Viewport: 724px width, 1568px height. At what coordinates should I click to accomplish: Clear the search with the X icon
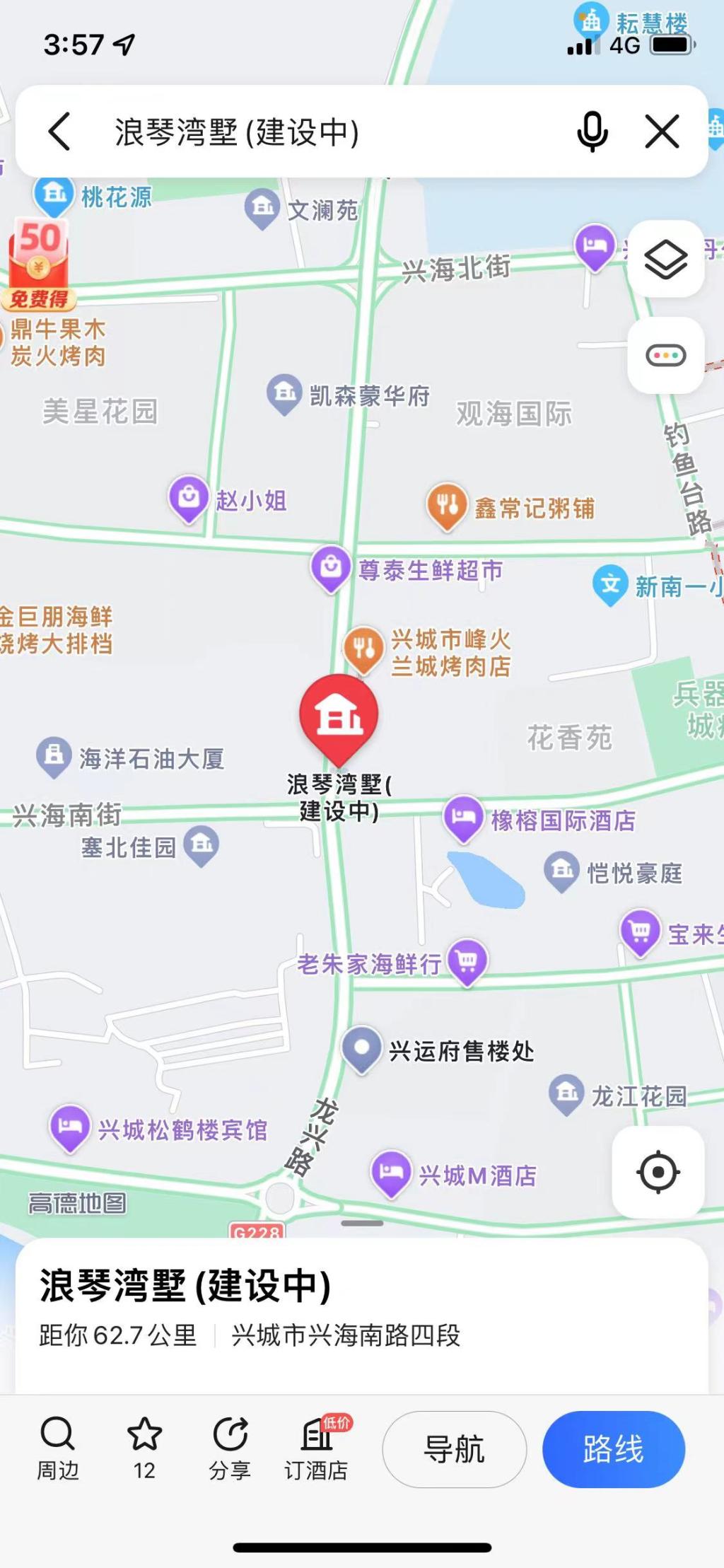662,132
